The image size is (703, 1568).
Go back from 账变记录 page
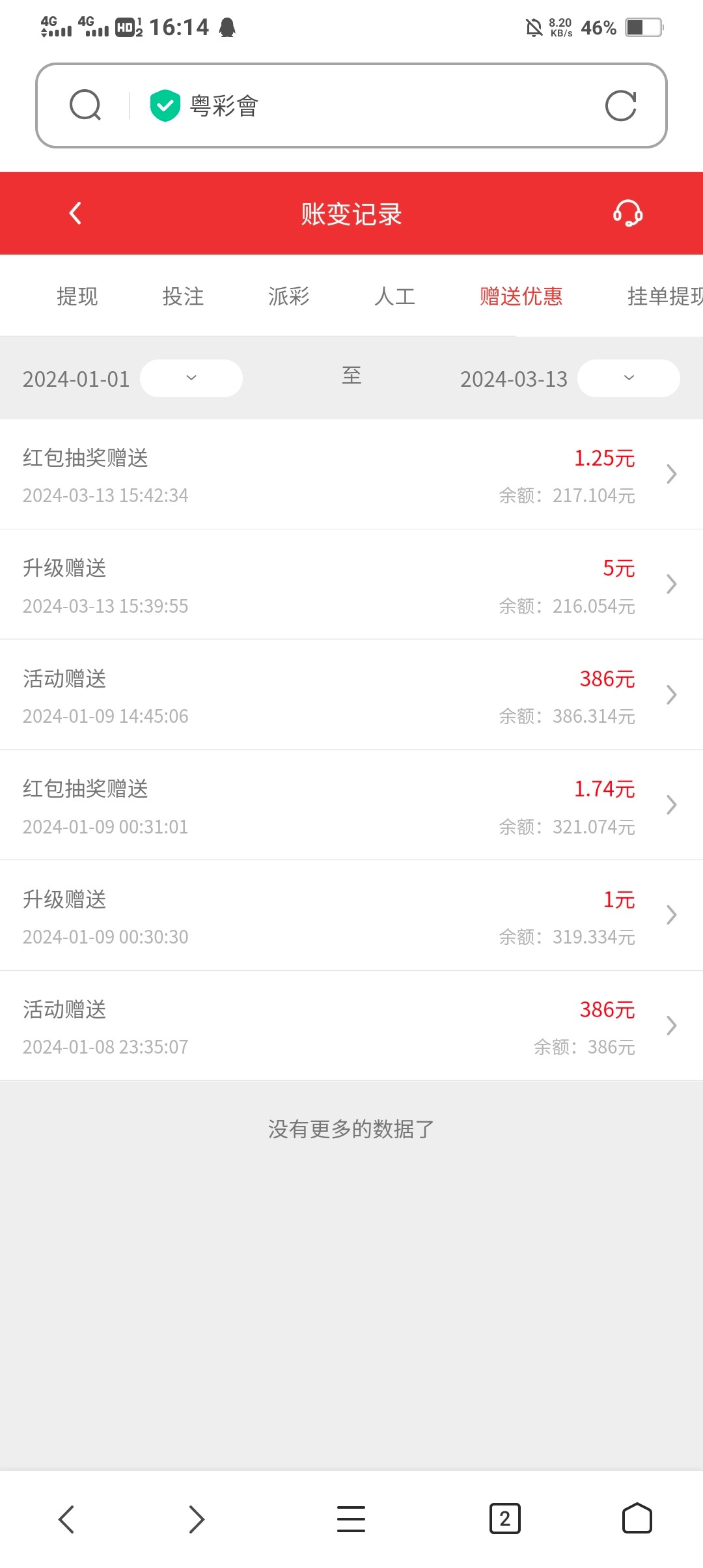point(76,213)
